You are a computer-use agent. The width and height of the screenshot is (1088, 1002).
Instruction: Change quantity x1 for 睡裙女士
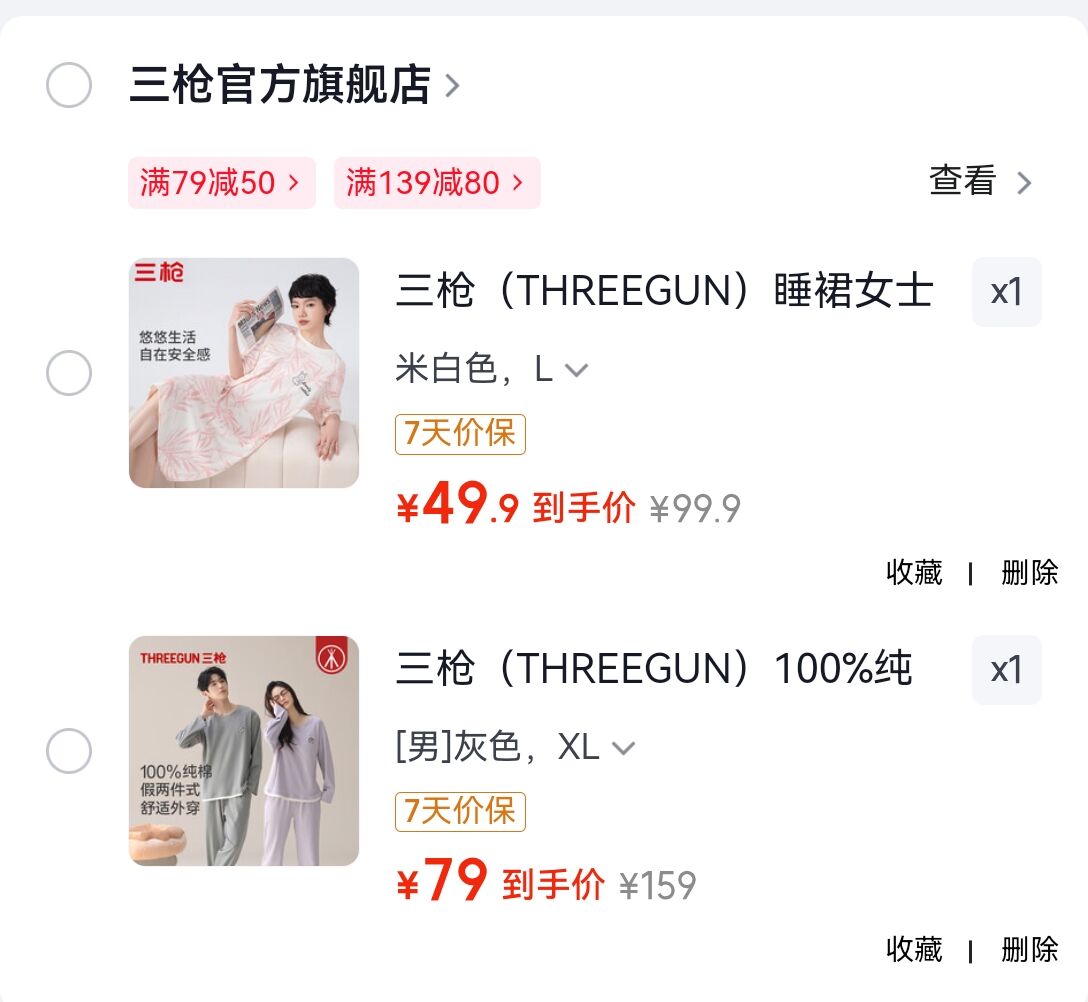(x=1006, y=292)
